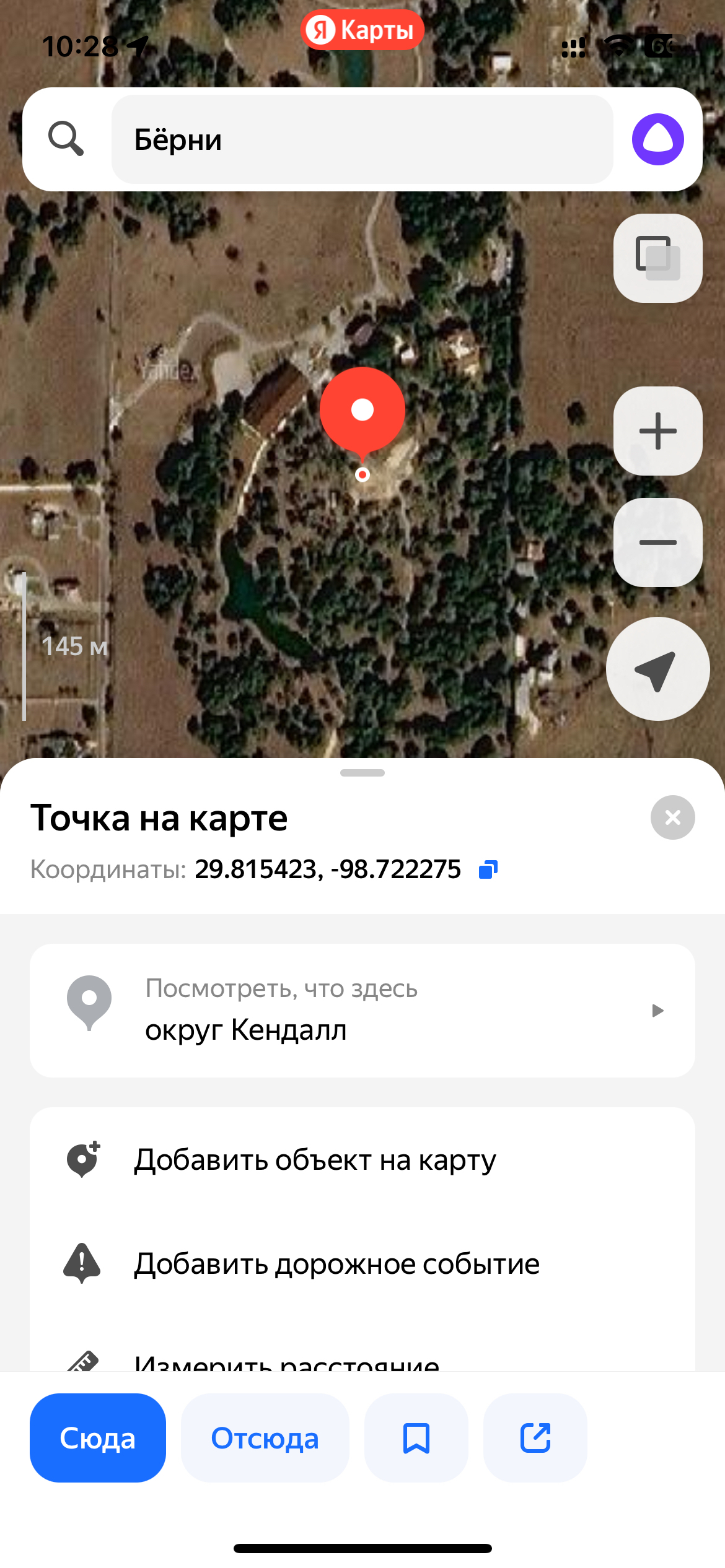Tap the search field showing Бёрни
Viewport: 725px width, 1568px height.
(x=362, y=139)
